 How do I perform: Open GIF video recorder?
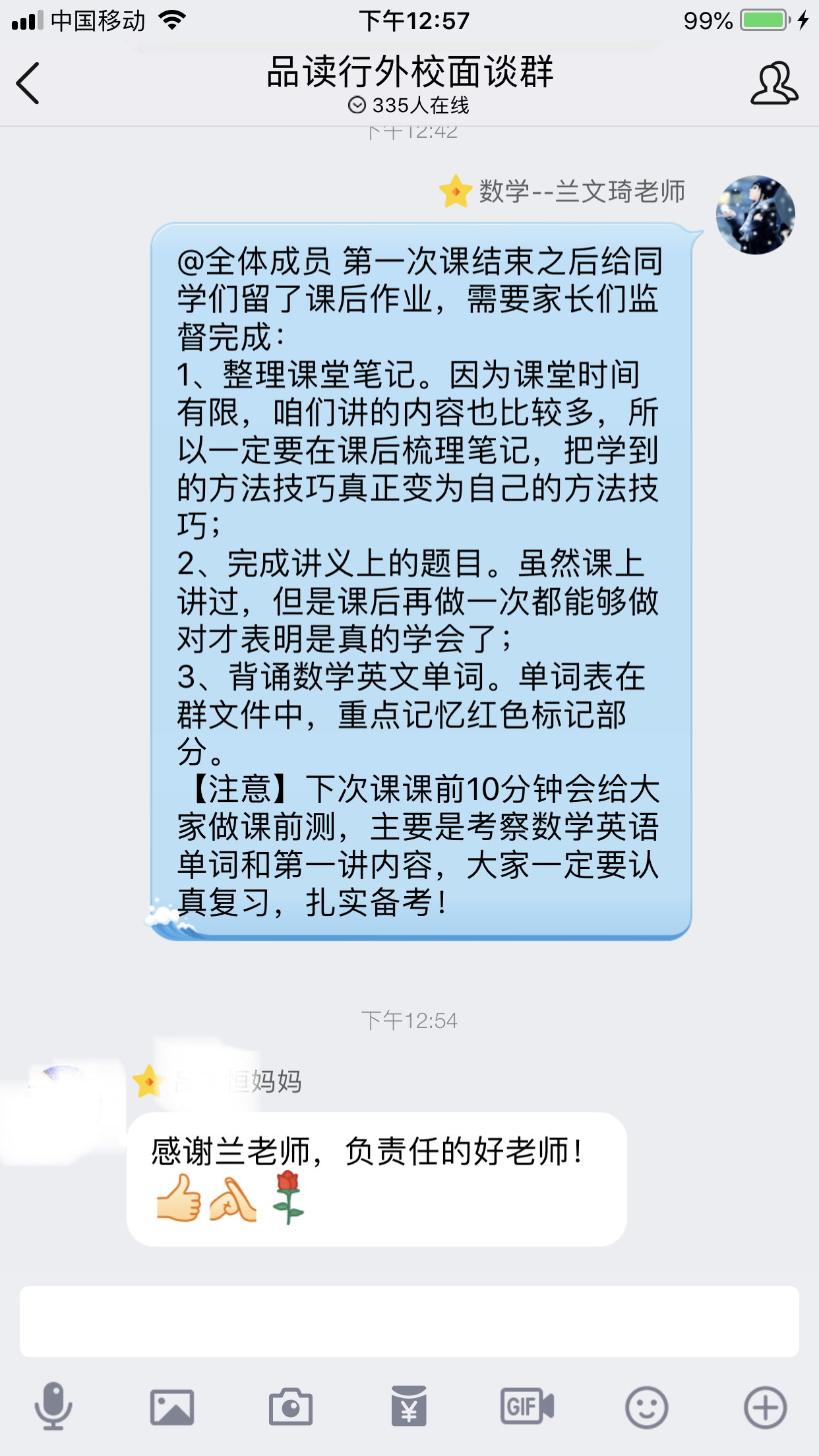(527, 1407)
